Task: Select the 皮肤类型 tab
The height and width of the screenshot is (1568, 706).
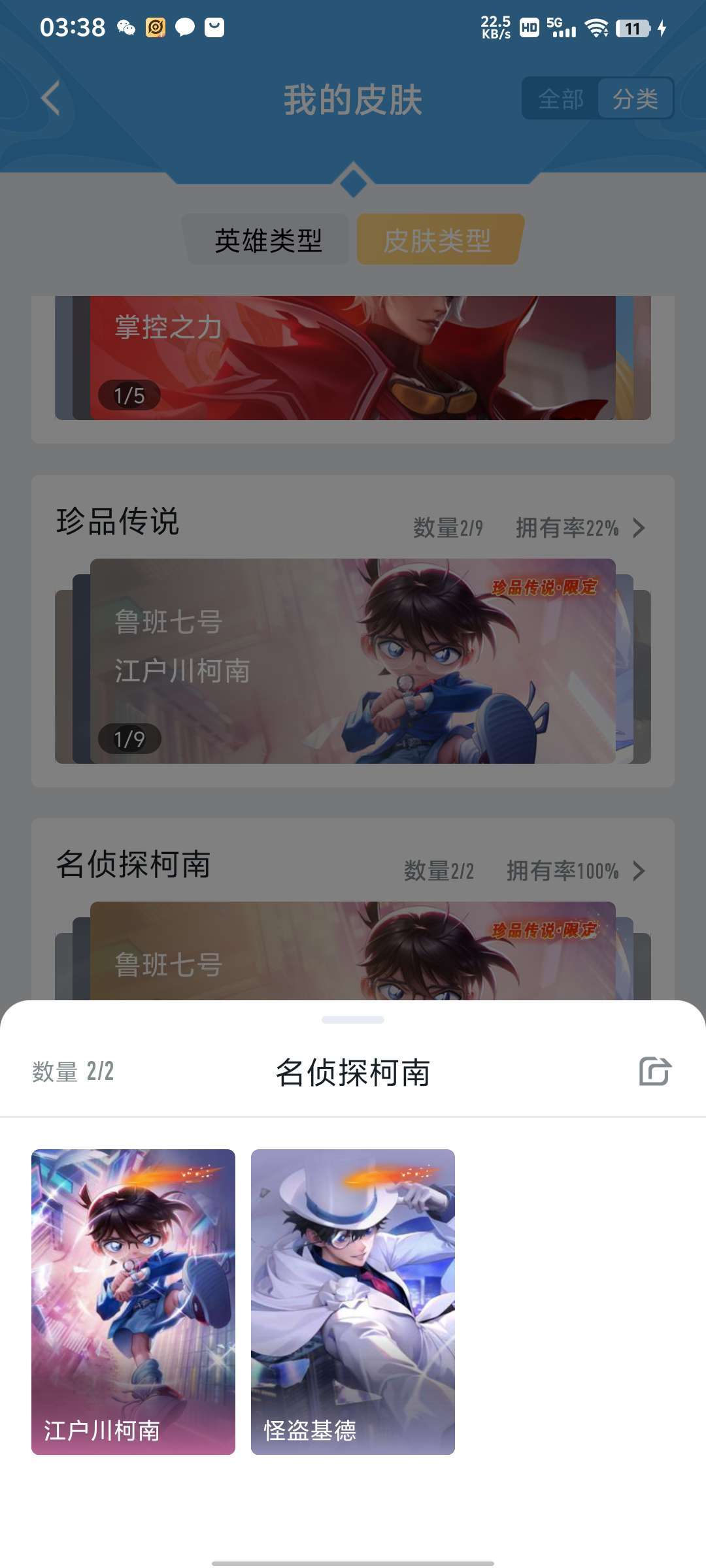Action: 437,240
